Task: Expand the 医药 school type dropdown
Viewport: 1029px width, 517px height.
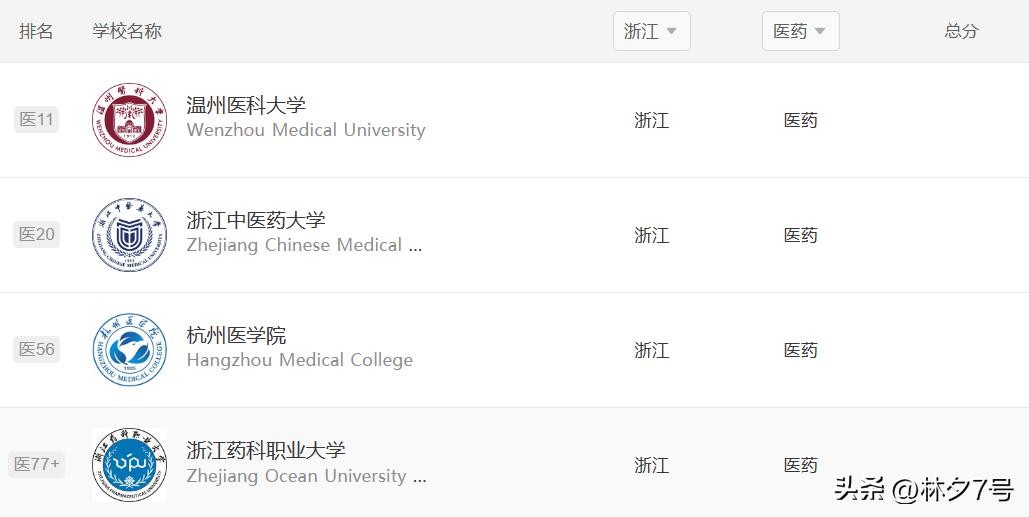Action: (800, 31)
